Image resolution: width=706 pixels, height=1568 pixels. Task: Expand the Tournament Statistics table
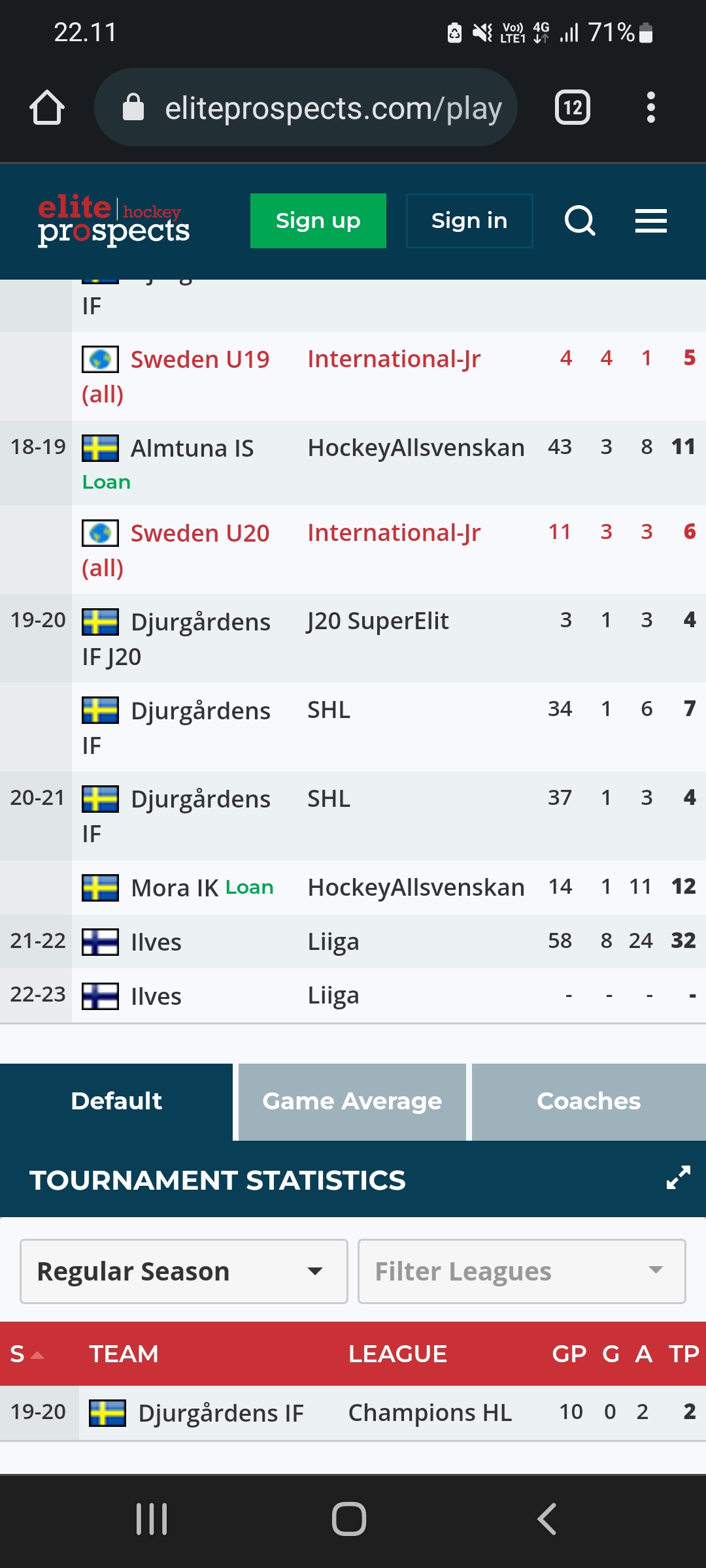(x=678, y=1177)
